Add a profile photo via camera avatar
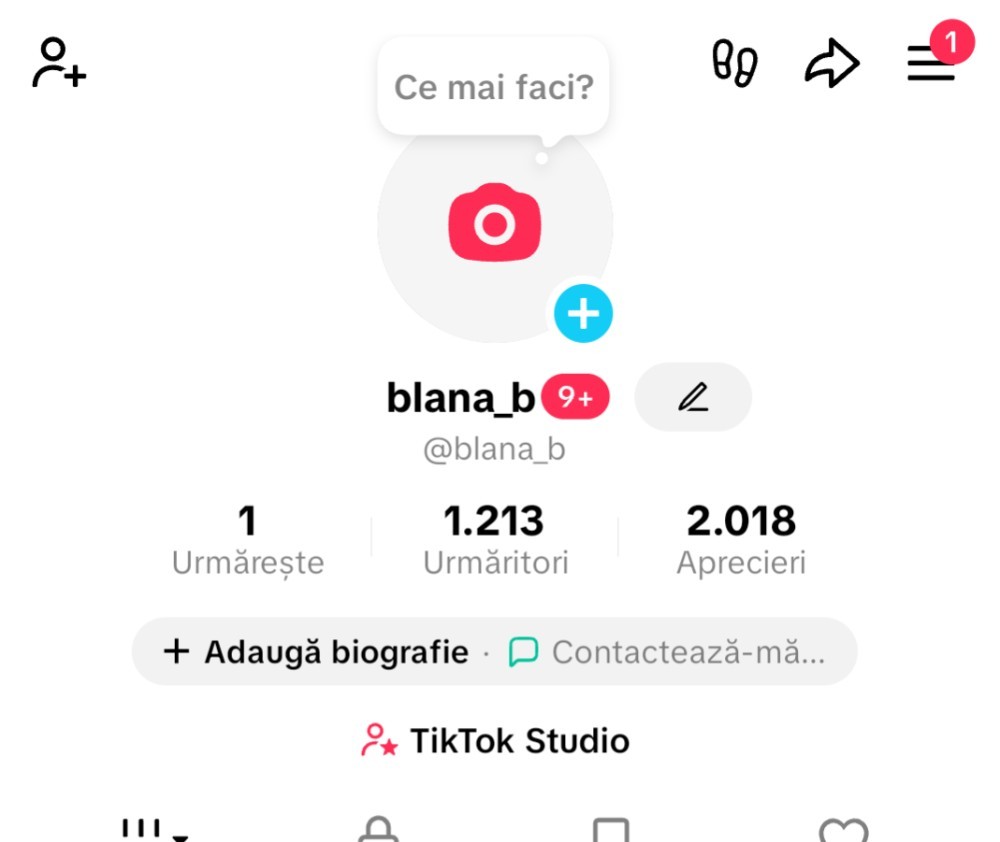 pos(494,224)
